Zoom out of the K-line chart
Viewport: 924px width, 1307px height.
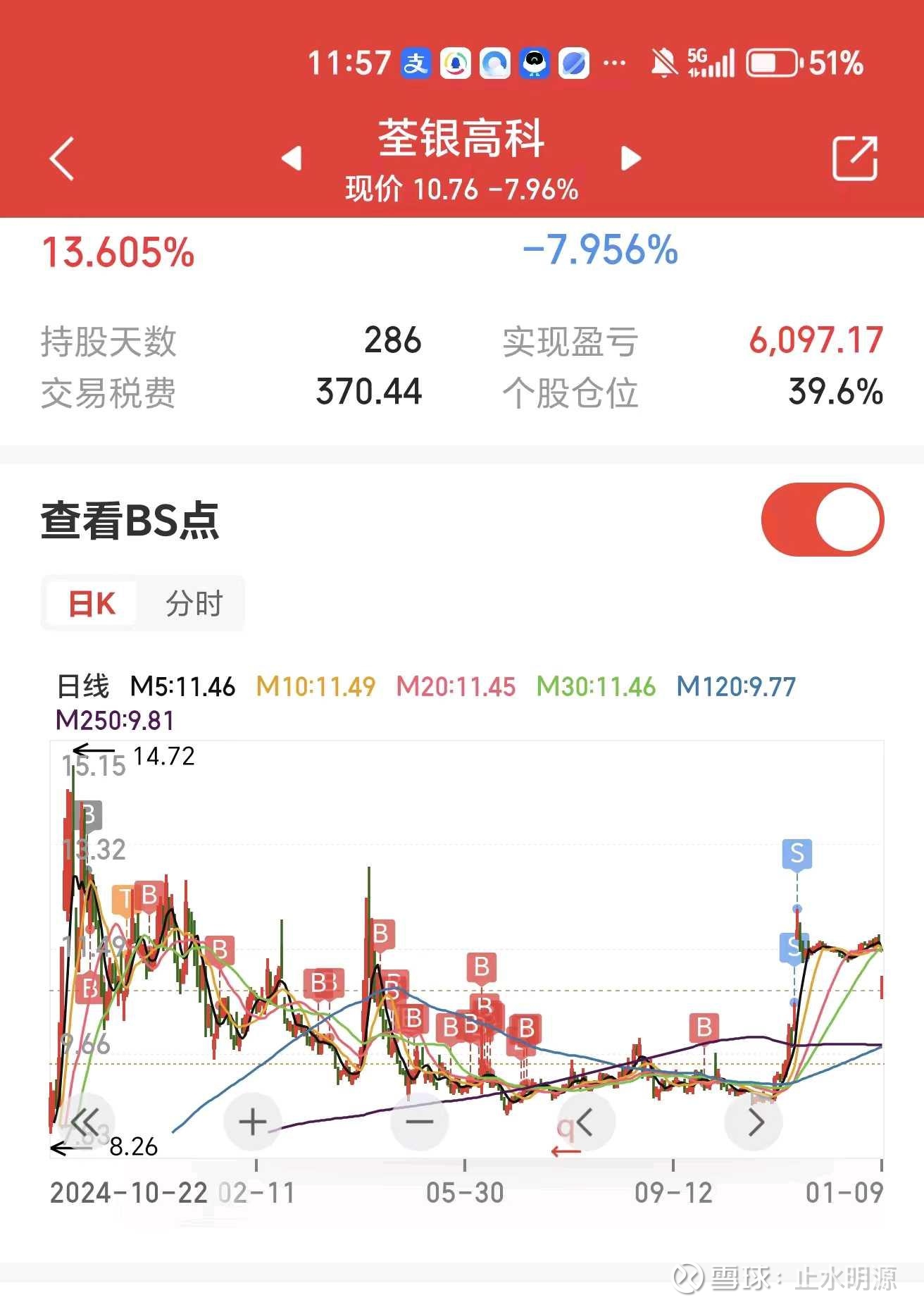(420, 1121)
